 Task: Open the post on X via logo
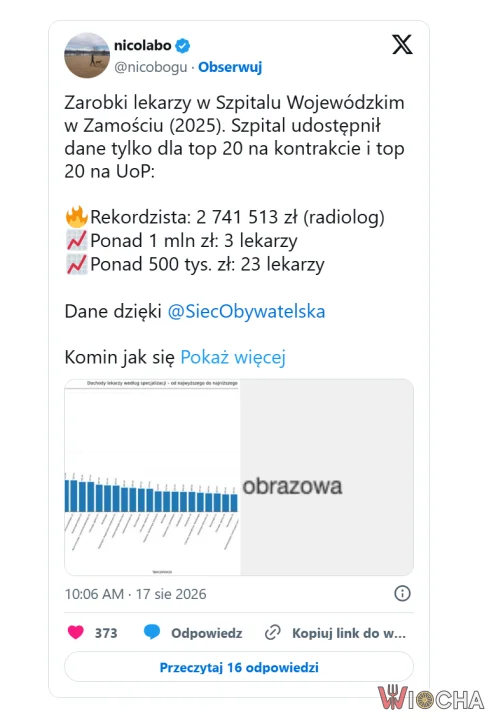click(x=402, y=45)
